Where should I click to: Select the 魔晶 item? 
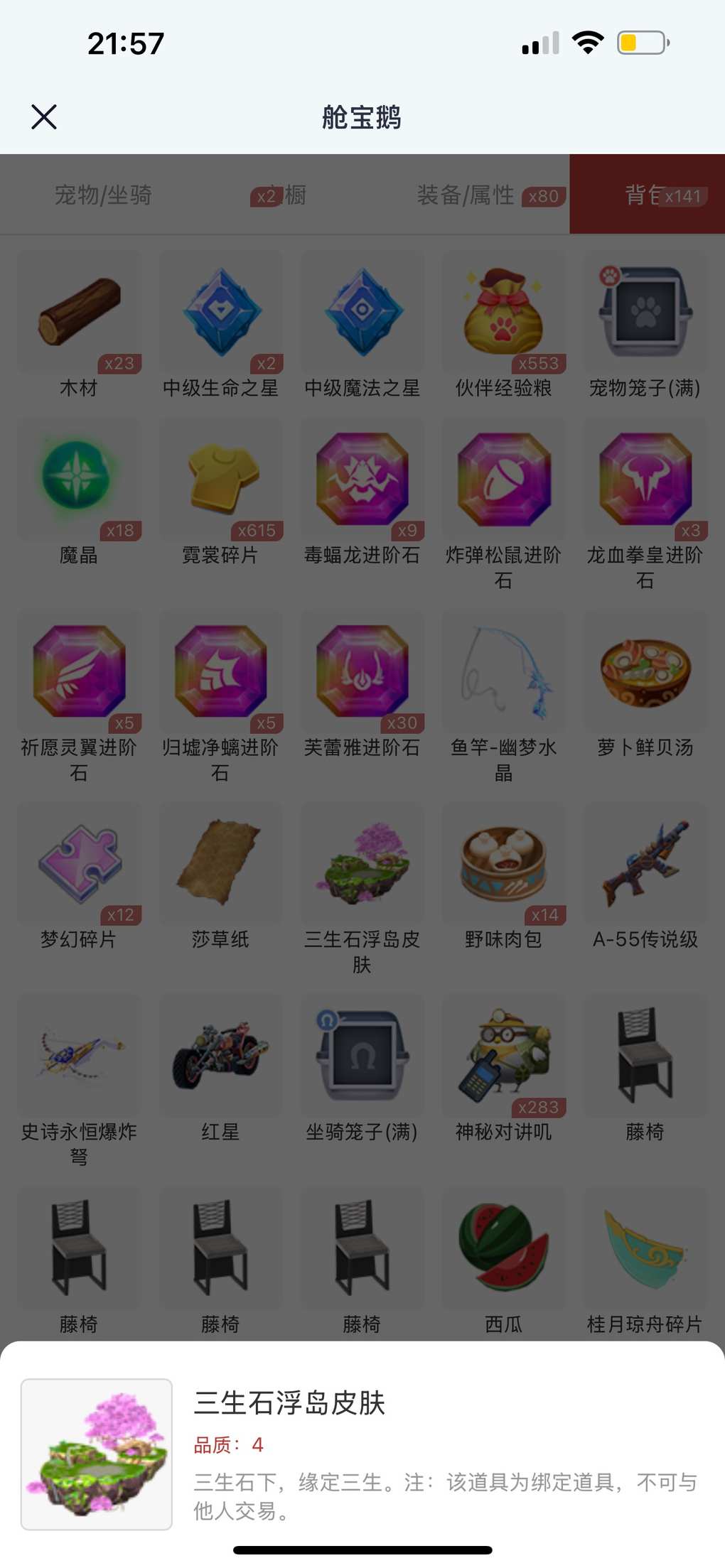coord(79,479)
